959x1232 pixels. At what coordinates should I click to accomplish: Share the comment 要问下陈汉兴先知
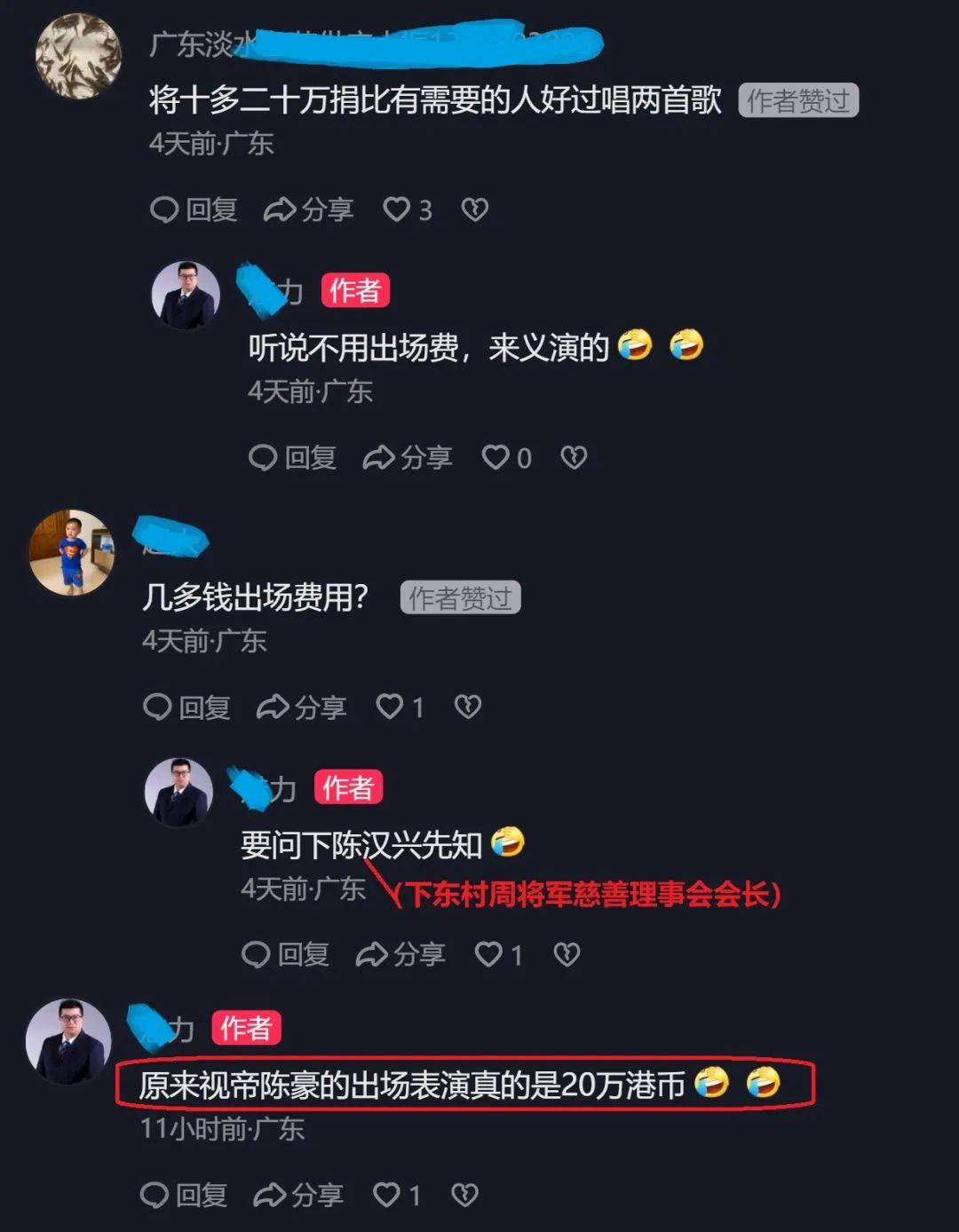tap(400, 955)
